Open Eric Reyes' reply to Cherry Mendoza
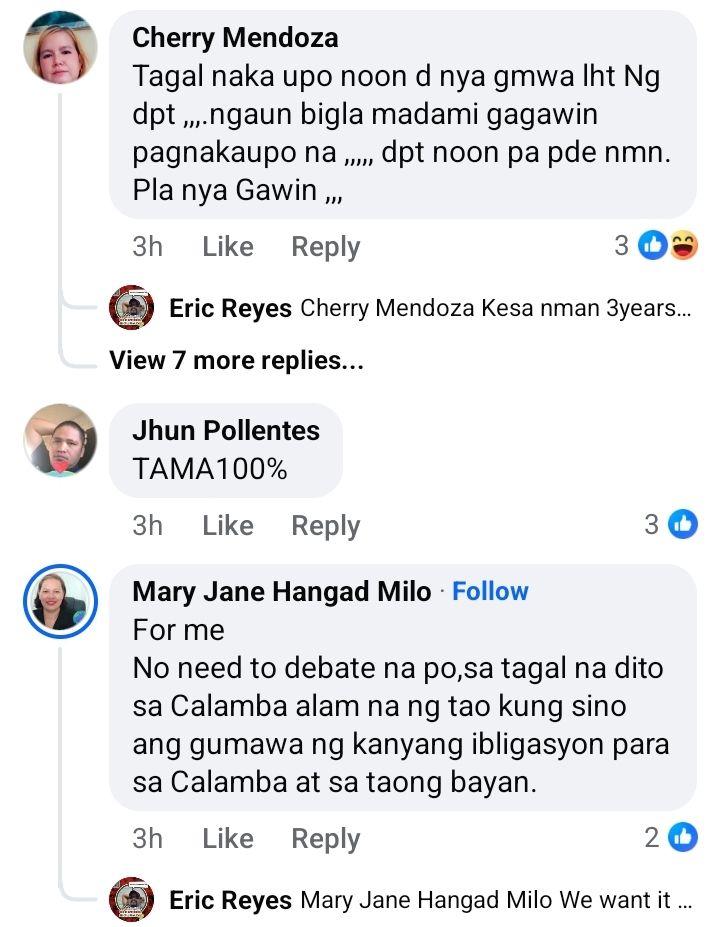This screenshot has width=720, height=927. pyautogui.click(x=430, y=308)
